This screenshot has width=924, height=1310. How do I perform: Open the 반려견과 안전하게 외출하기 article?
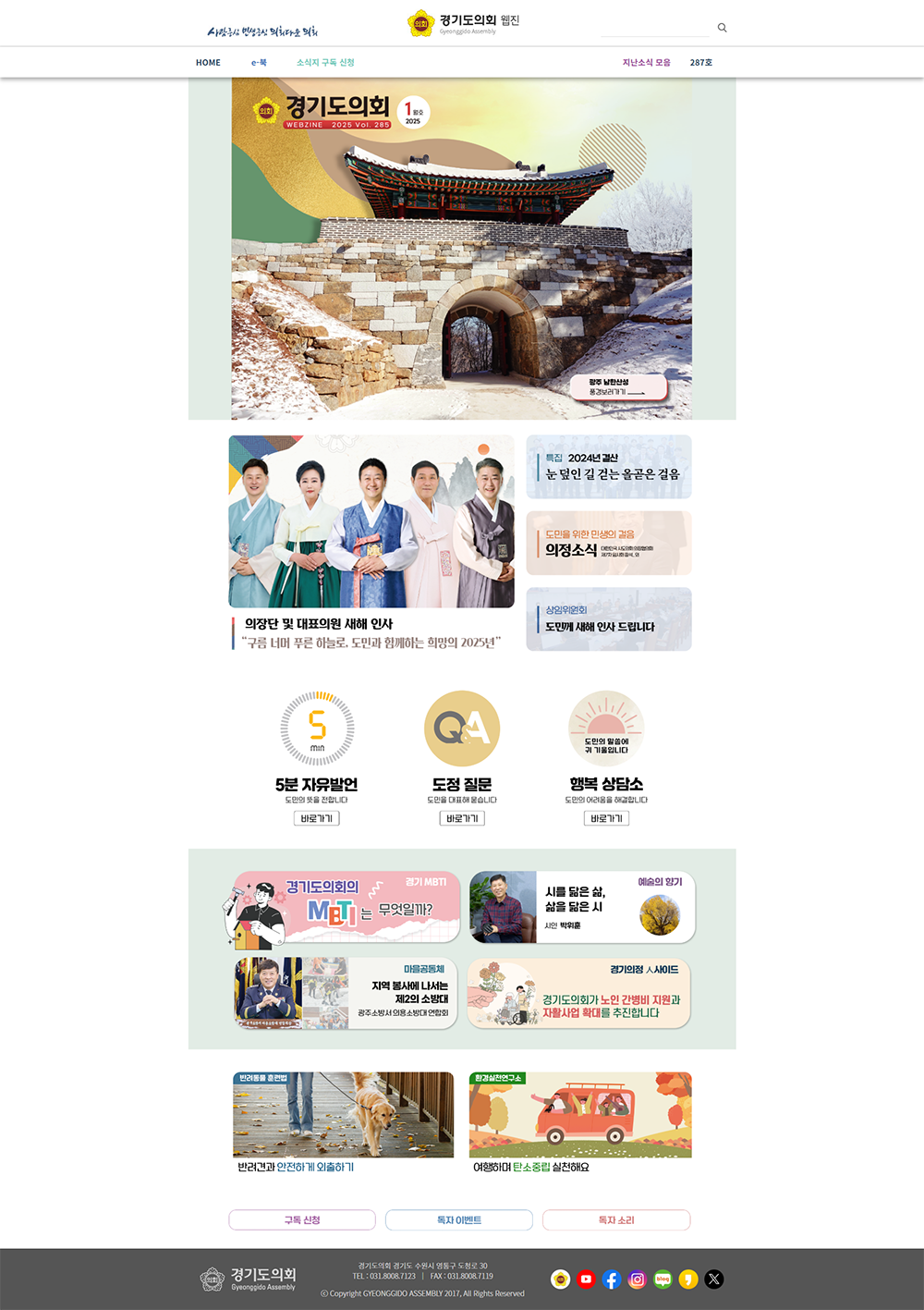(x=343, y=1122)
